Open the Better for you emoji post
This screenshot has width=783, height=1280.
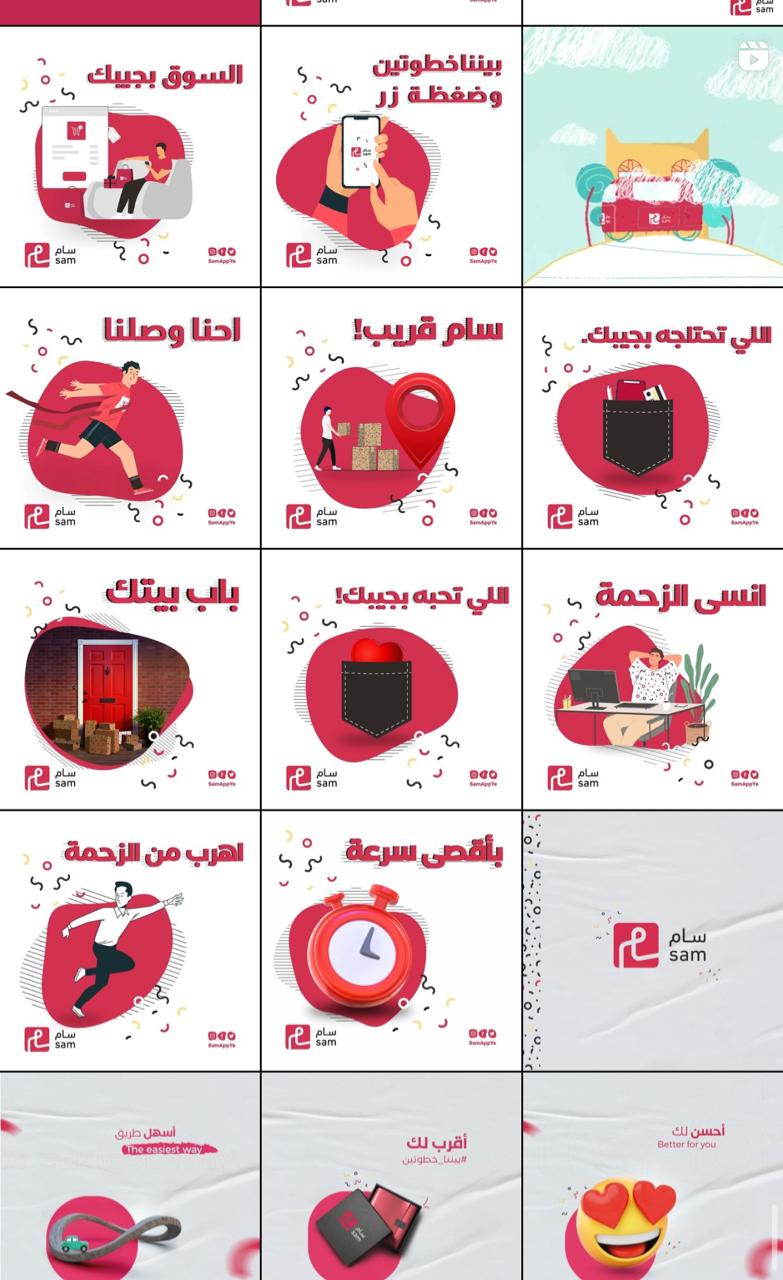click(x=652, y=1178)
